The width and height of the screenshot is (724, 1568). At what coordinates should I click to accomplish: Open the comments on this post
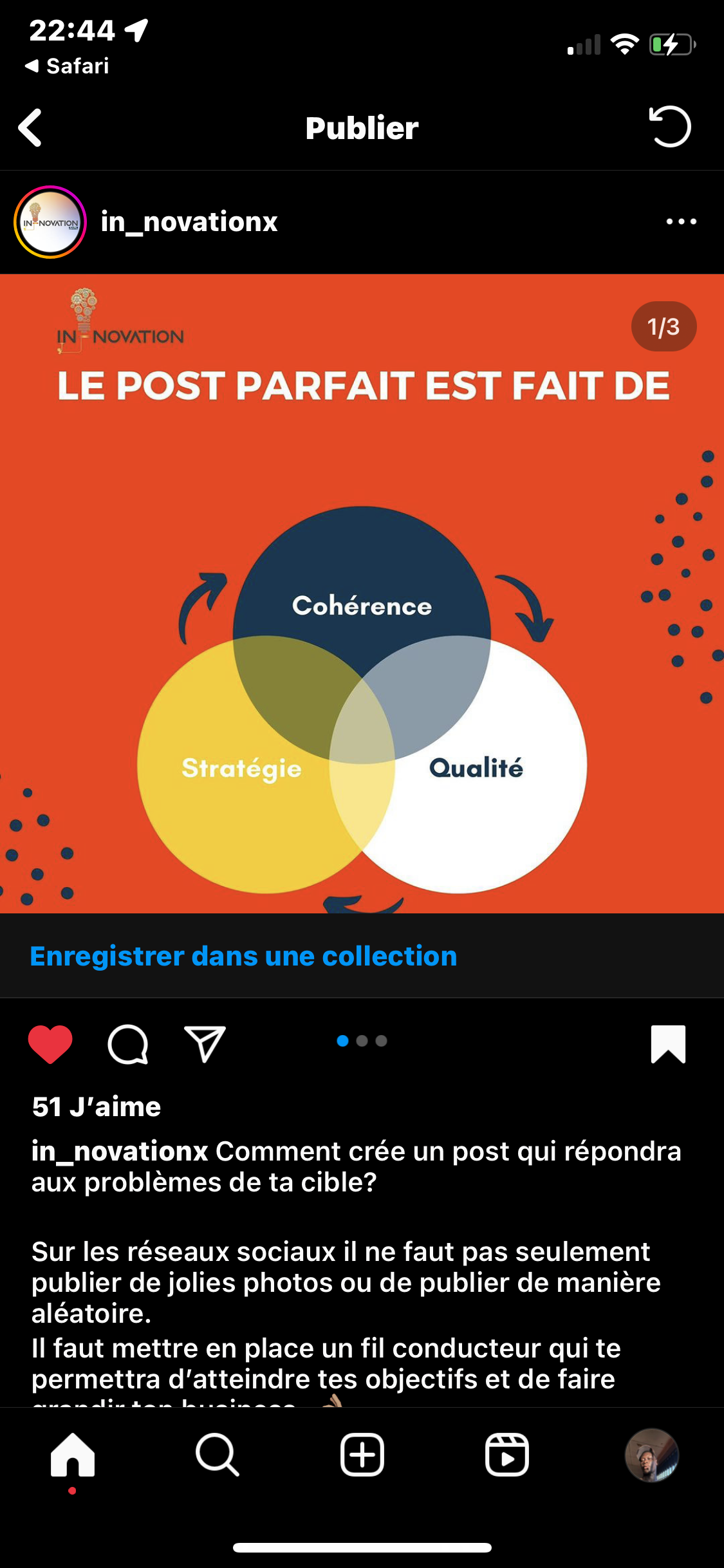coord(128,1043)
